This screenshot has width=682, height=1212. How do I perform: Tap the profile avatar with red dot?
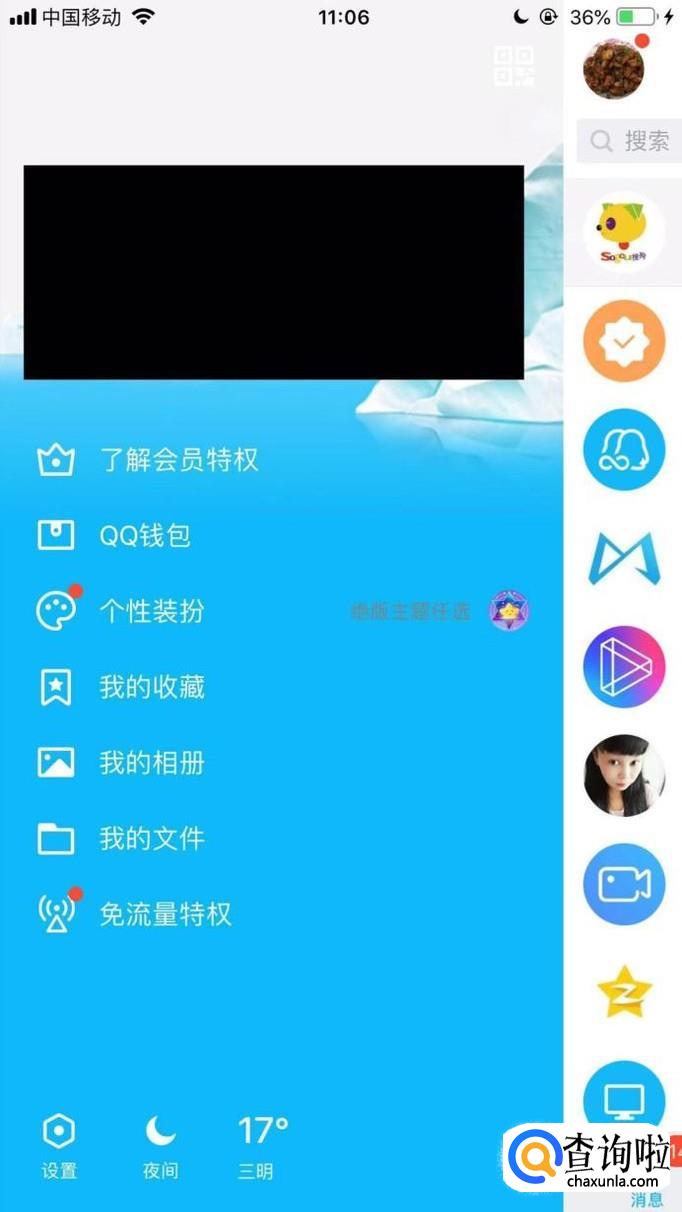(x=614, y=67)
